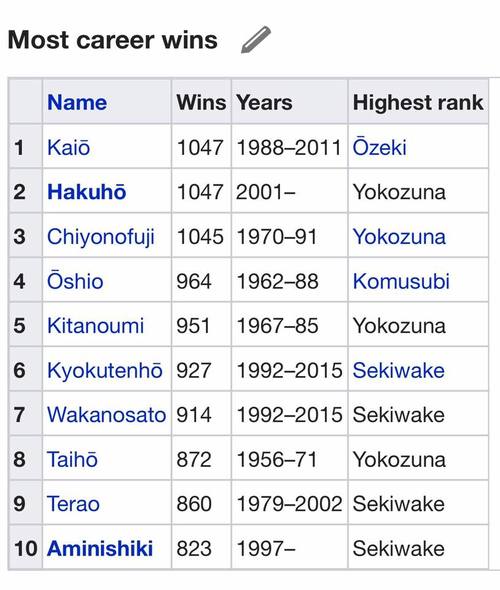Tap the Ōshio name link
Screen dimensions: 500x590
(75, 281)
